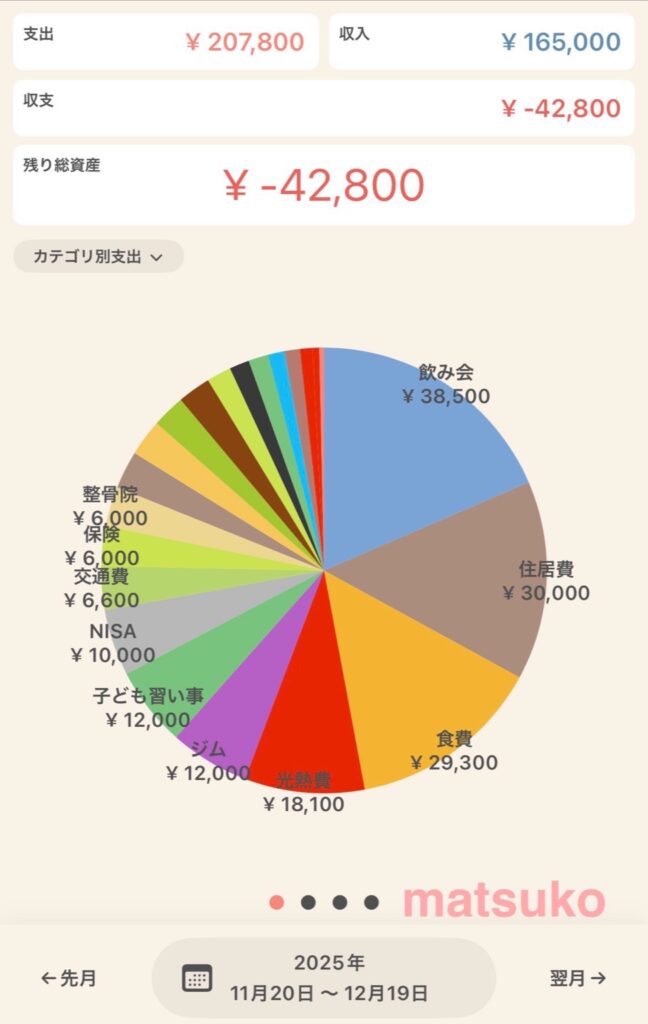The width and height of the screenshot is (648, 1024).
Task: Go to next month with 翌月
Action: [x=578, y=978]
